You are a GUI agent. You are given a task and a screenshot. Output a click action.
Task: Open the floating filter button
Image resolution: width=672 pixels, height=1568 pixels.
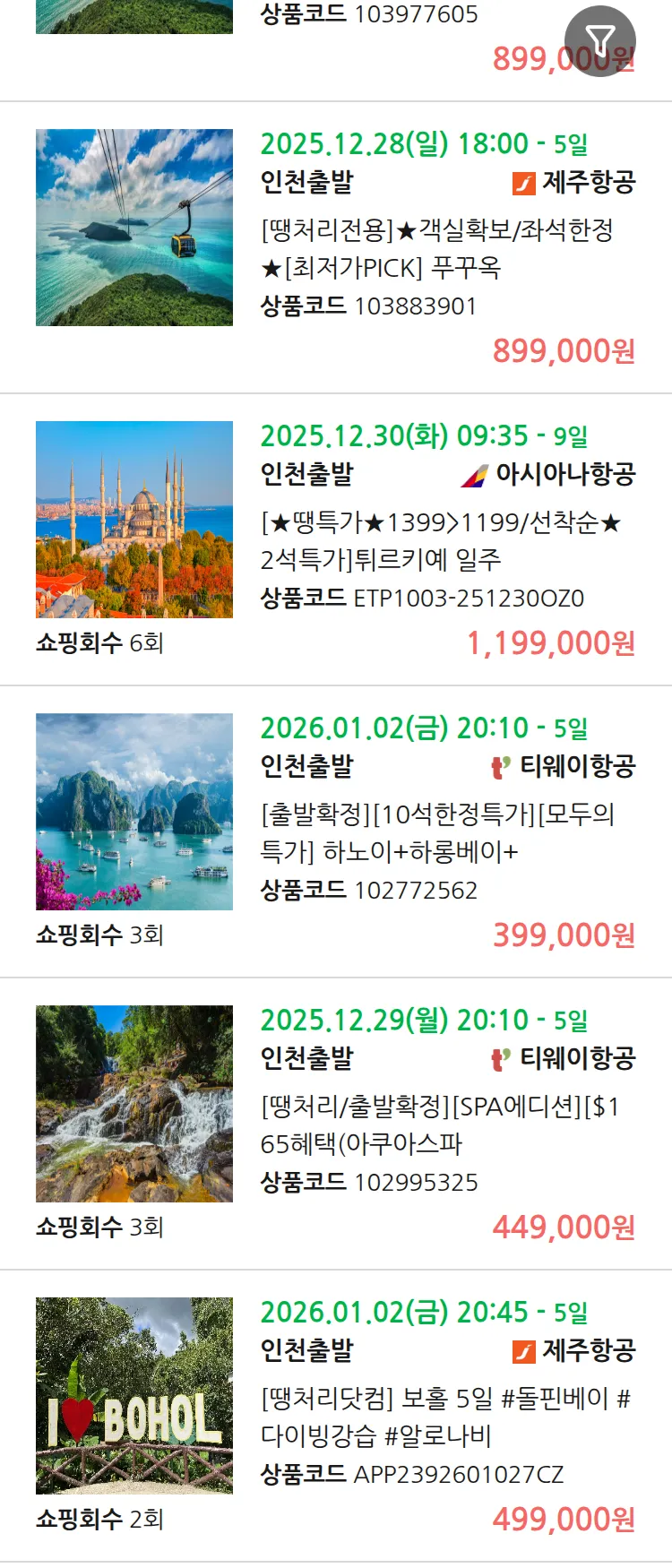tap(599, 41)
